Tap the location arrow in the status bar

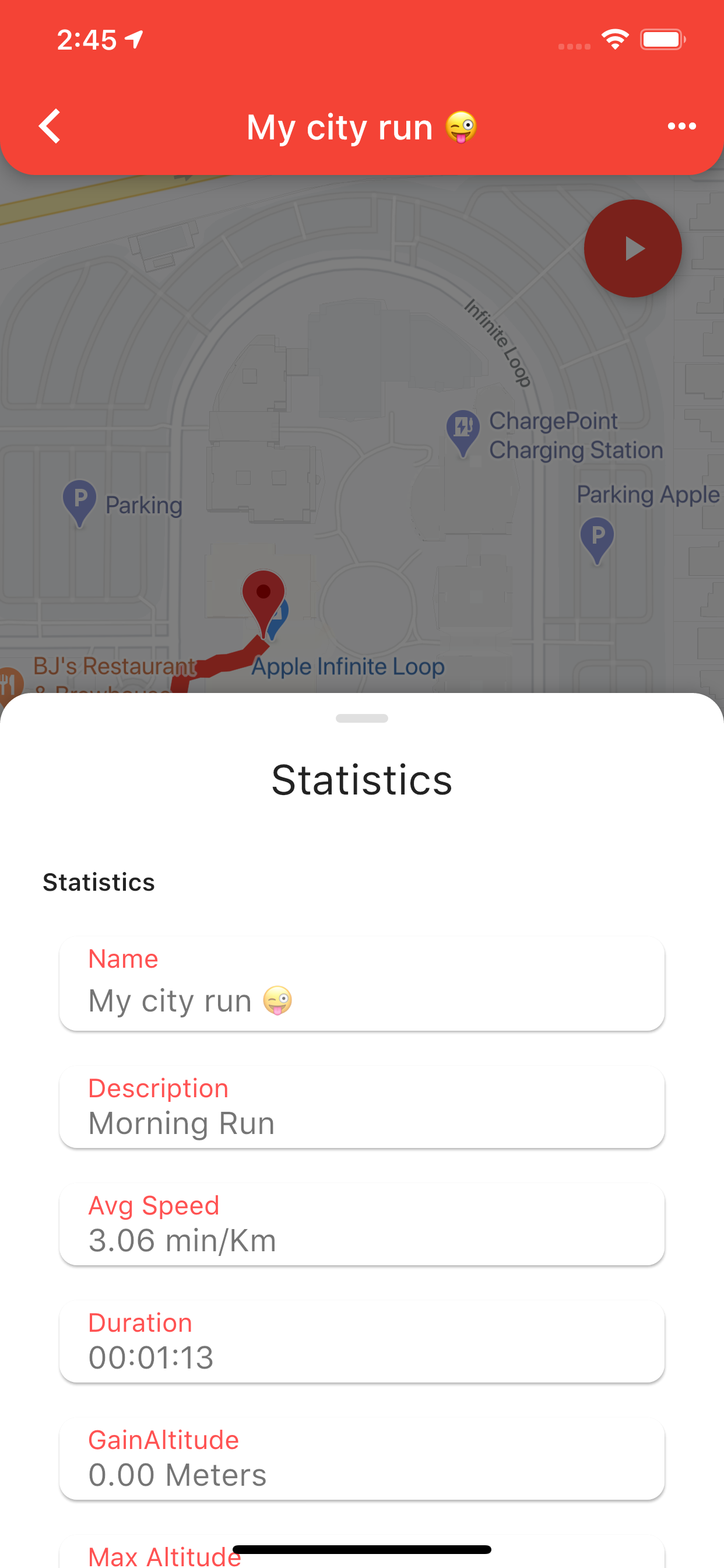click(133, 38)
